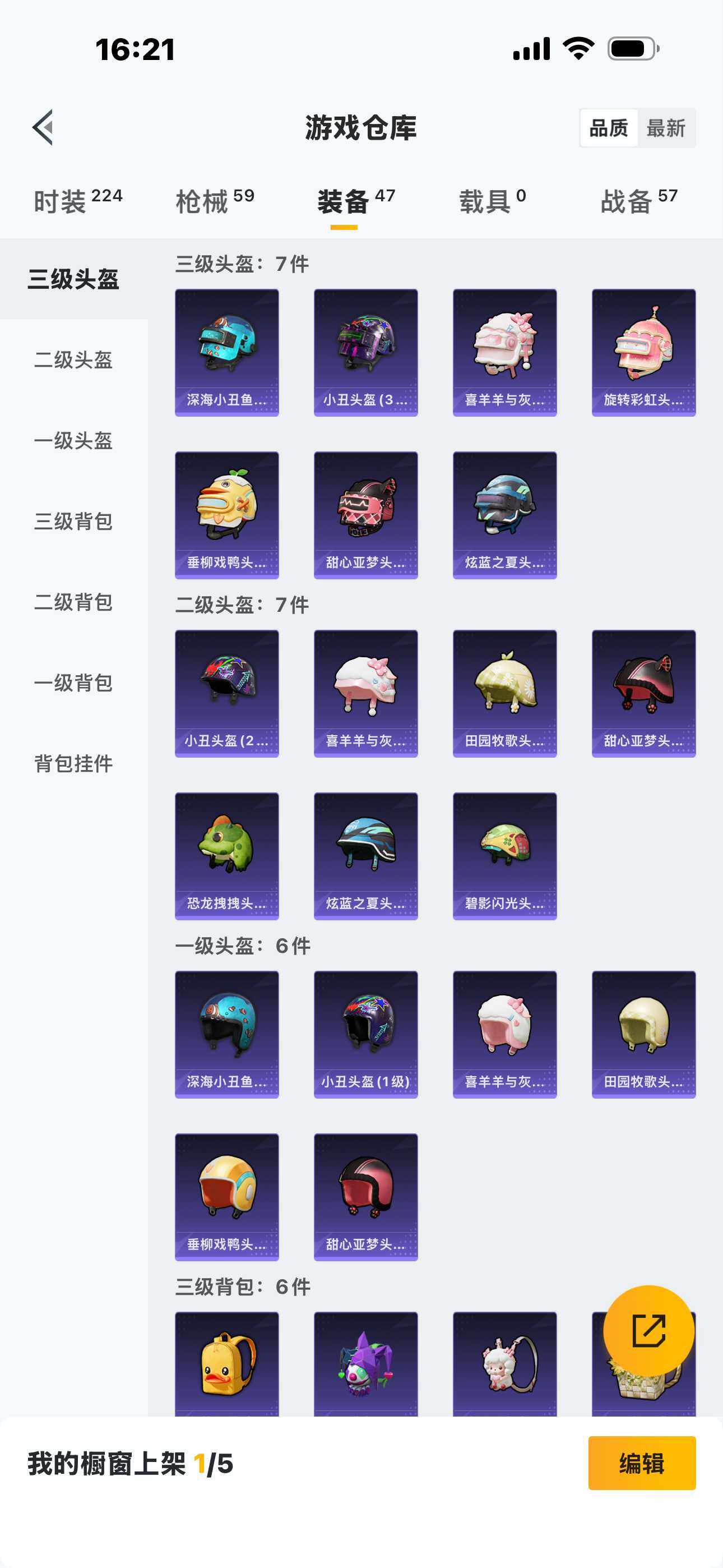This screenshot has width=723, height=1568.
Task: Tap the 编辑 button
Action: tap(641, 1463)
